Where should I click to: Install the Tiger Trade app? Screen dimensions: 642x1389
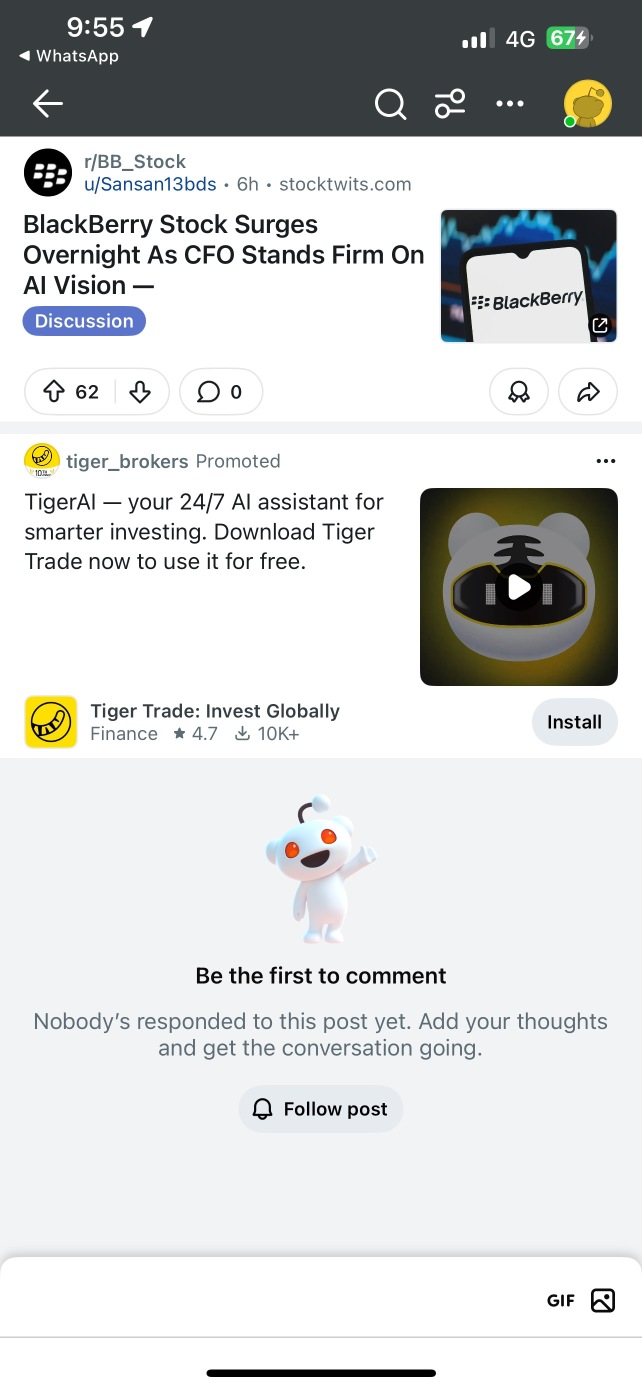coord(574,722)
